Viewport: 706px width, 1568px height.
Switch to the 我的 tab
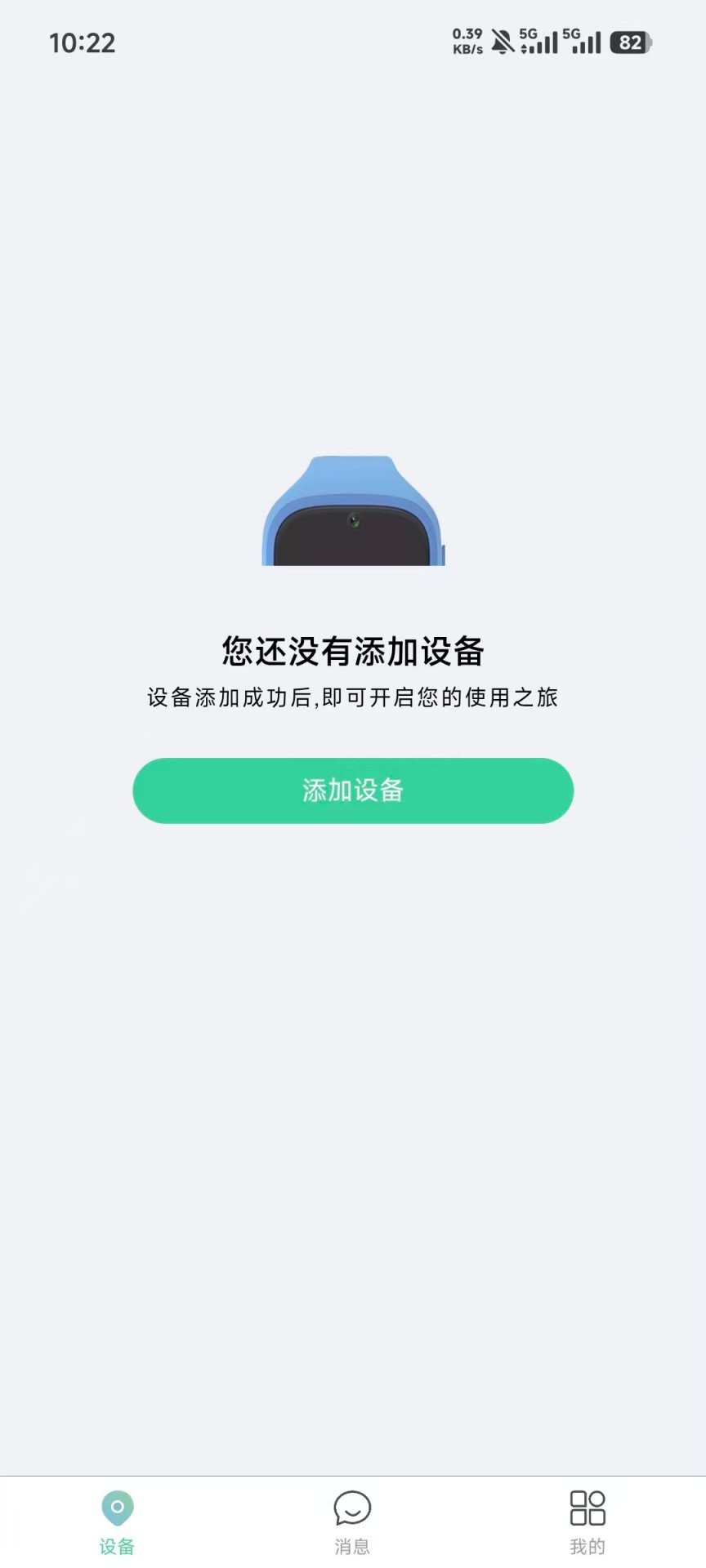588,1521
